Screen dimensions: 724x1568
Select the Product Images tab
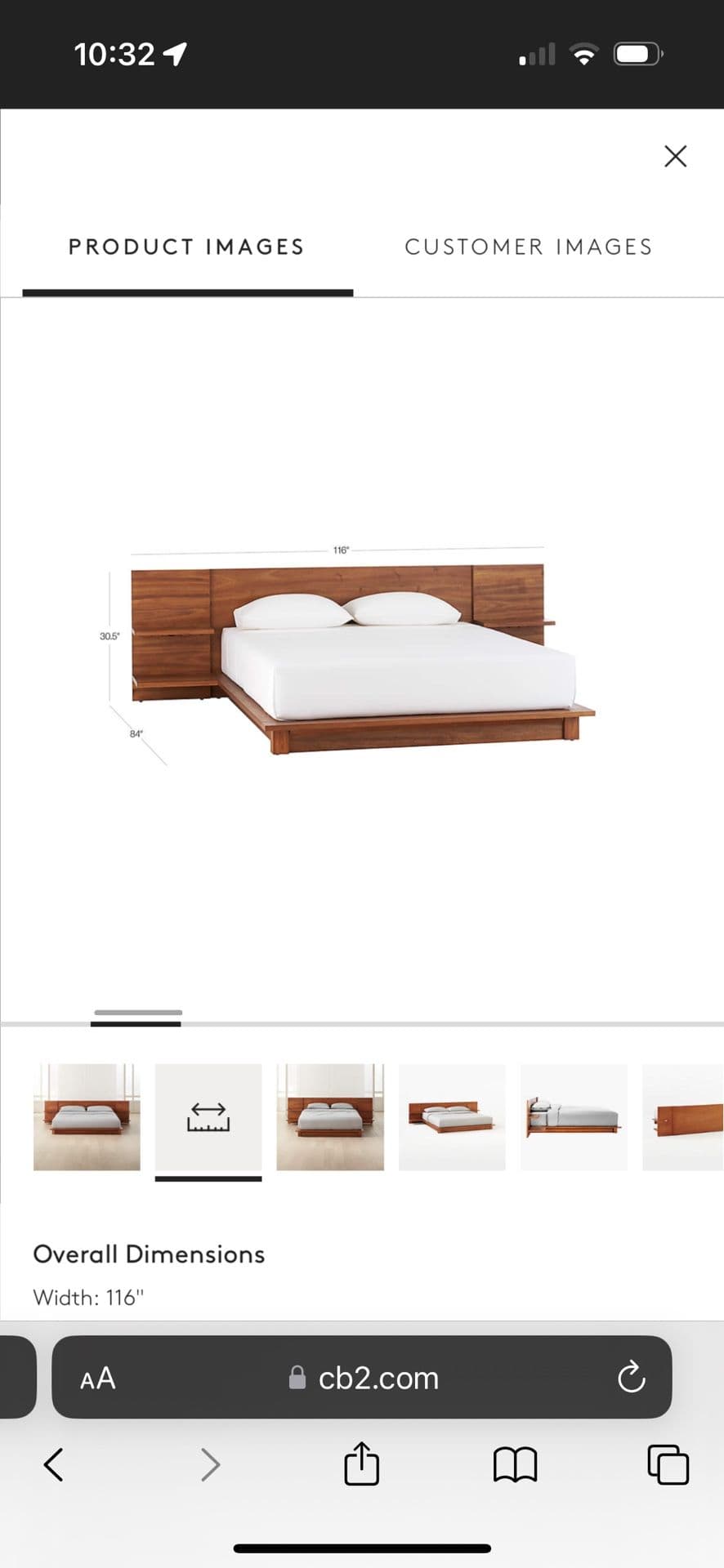pos(186,247)
